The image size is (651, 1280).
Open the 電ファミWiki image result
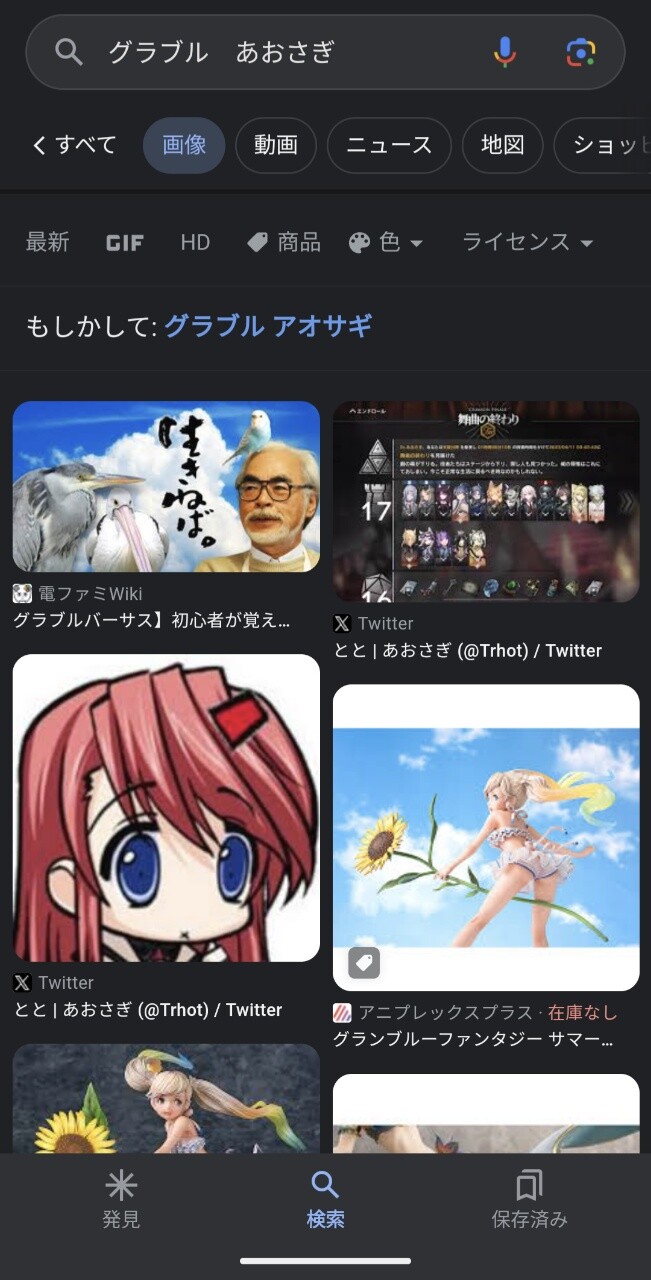tap(166, 487)
